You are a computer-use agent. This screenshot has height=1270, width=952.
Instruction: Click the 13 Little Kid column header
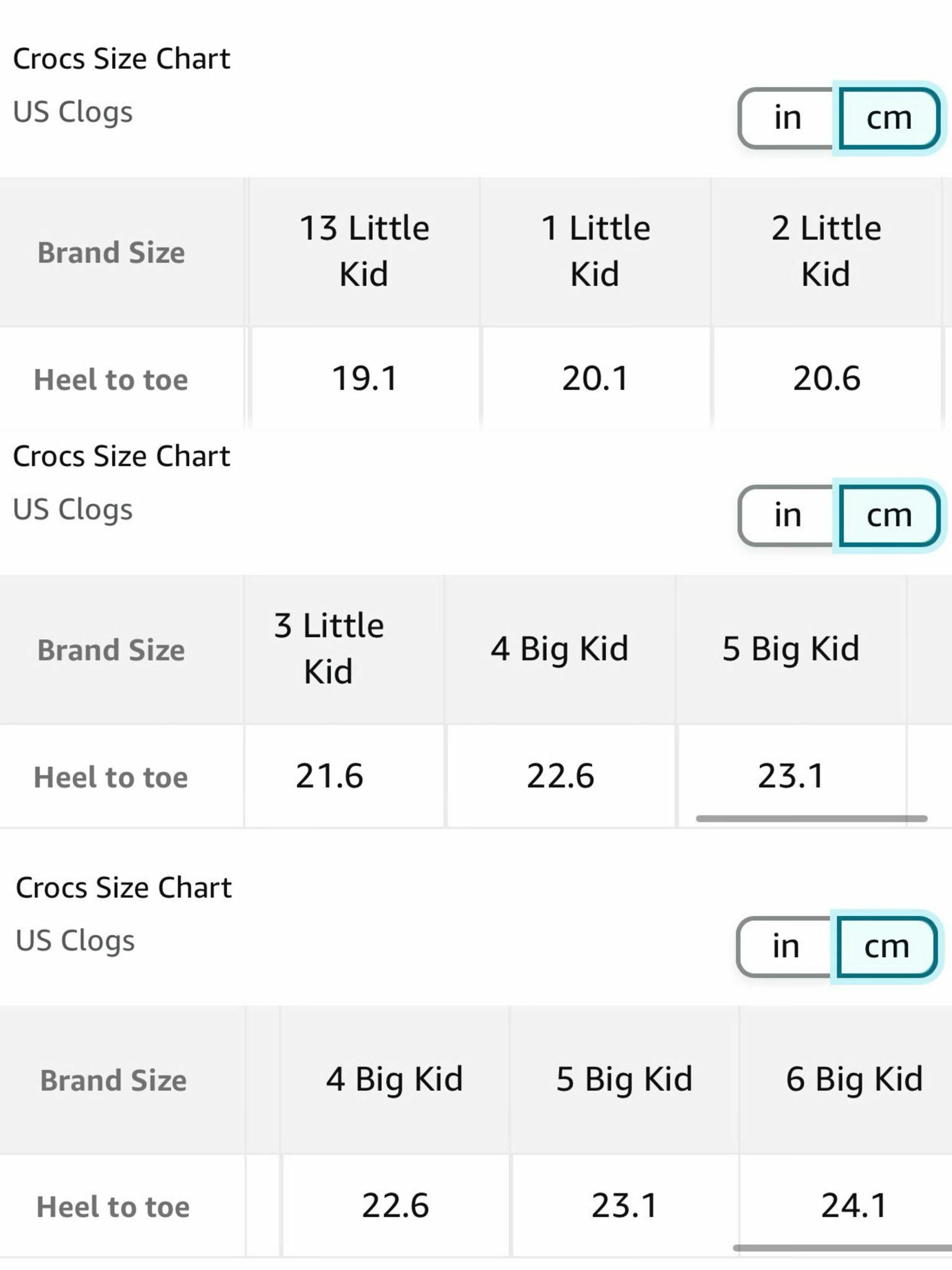coord(363,251)
